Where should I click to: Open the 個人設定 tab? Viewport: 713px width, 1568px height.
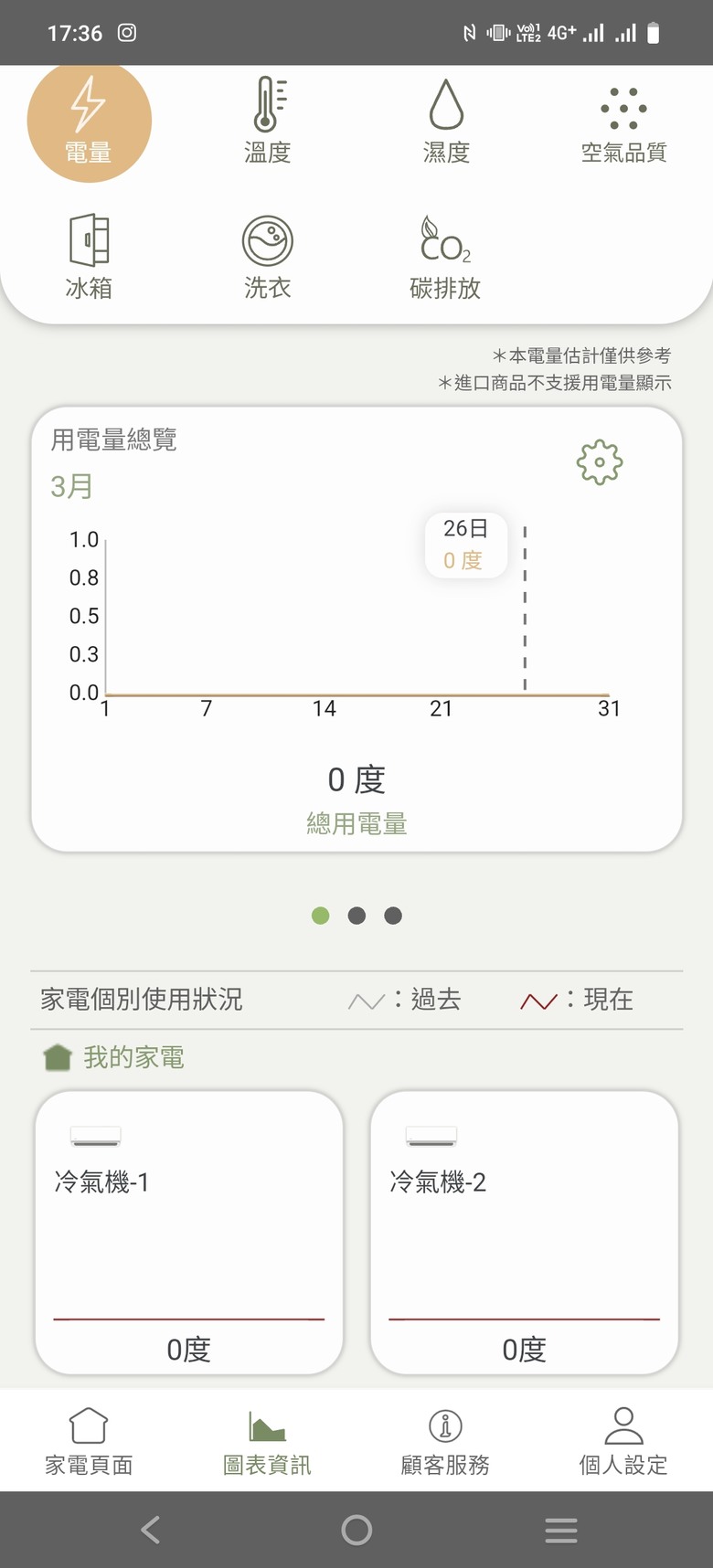[x=623, y=1441]
